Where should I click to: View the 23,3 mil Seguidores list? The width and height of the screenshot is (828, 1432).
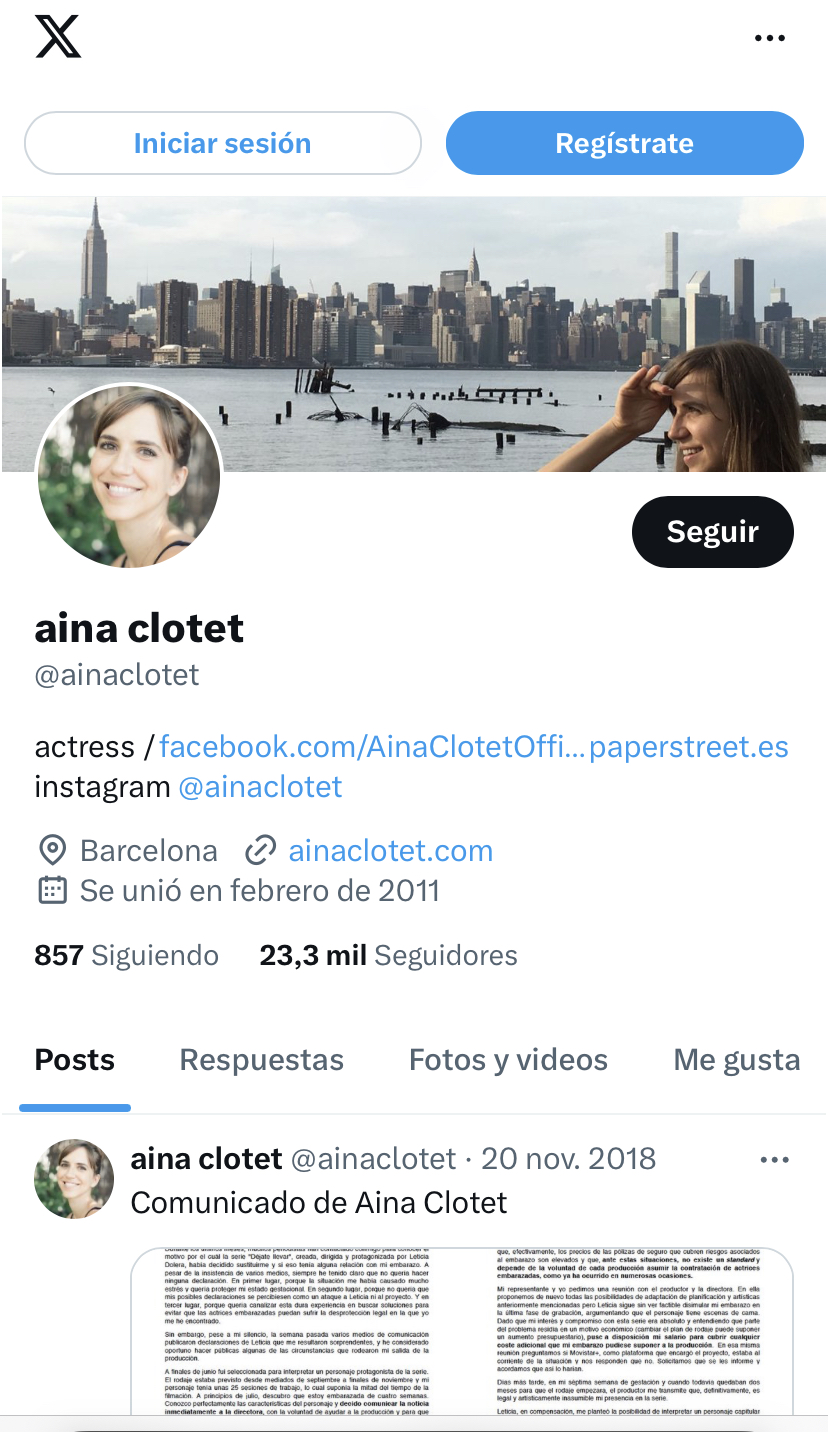(389, 955)
